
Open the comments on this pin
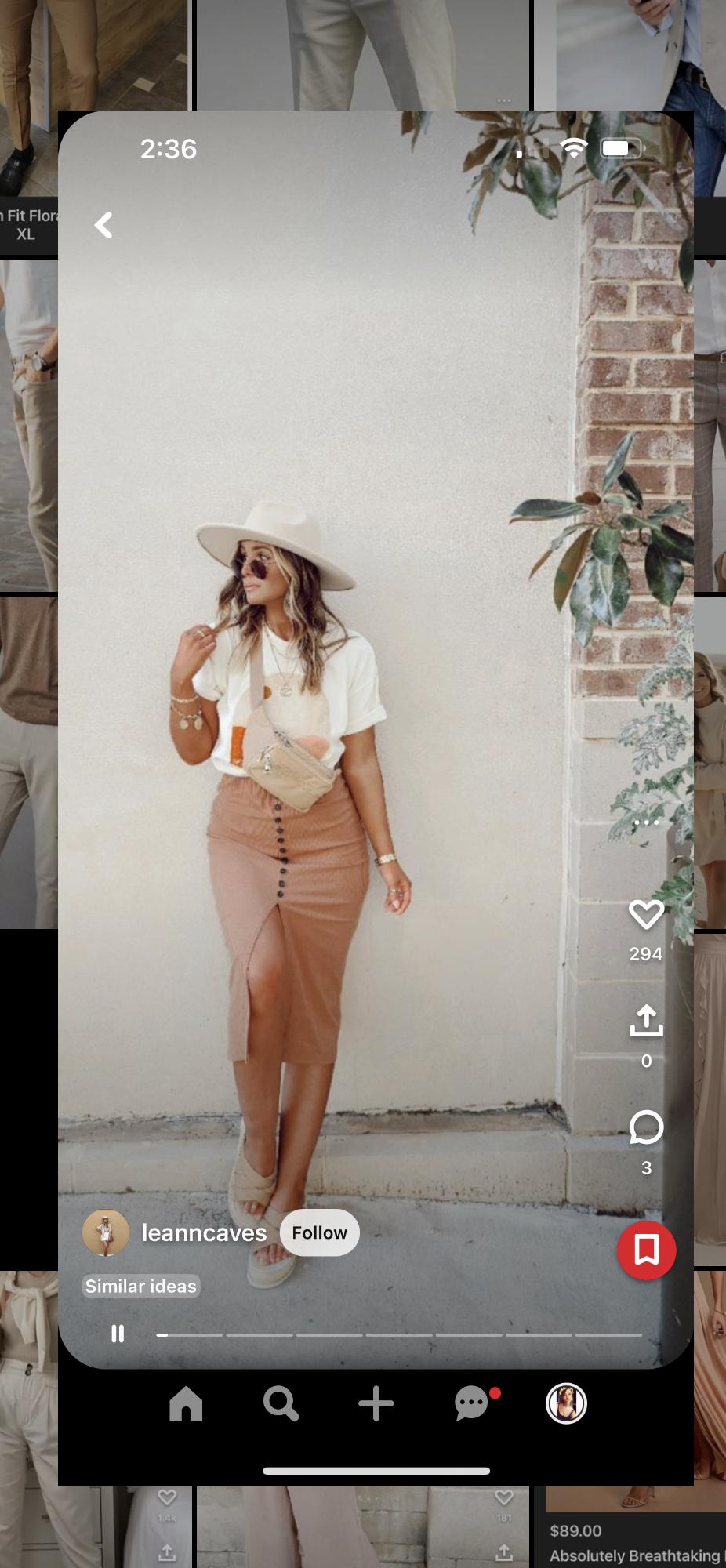pos(646,1127)
